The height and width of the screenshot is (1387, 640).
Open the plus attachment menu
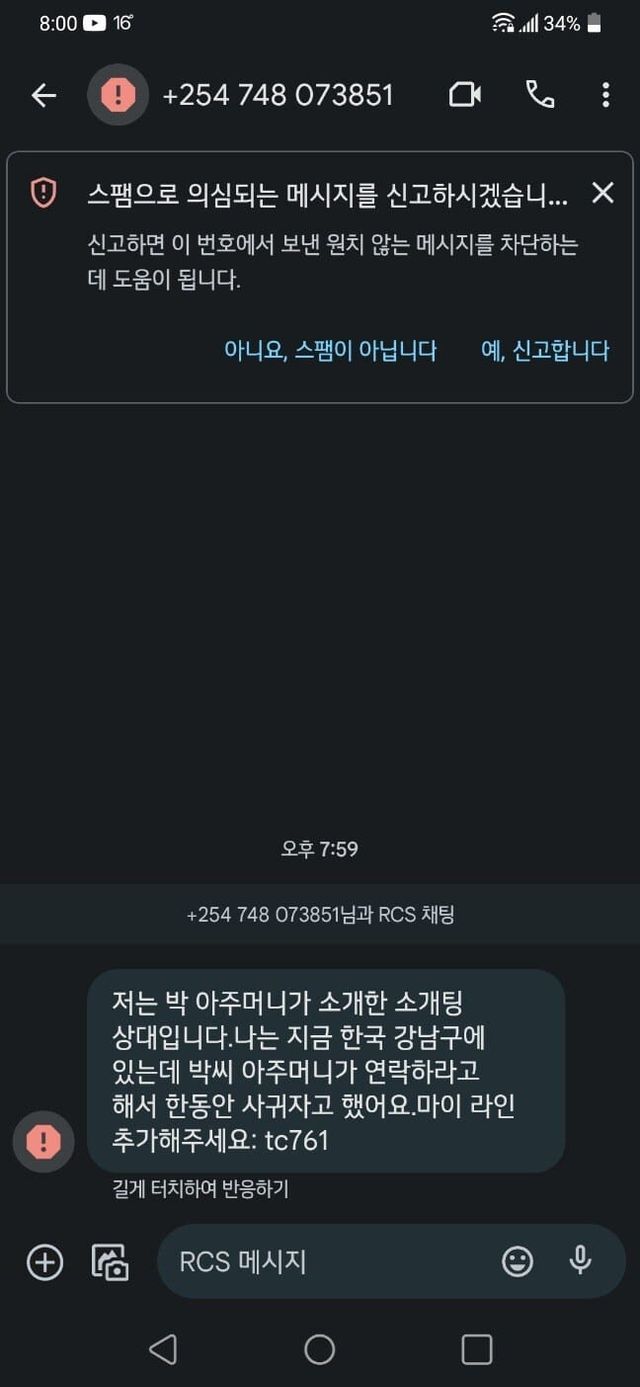[45, 1262]
